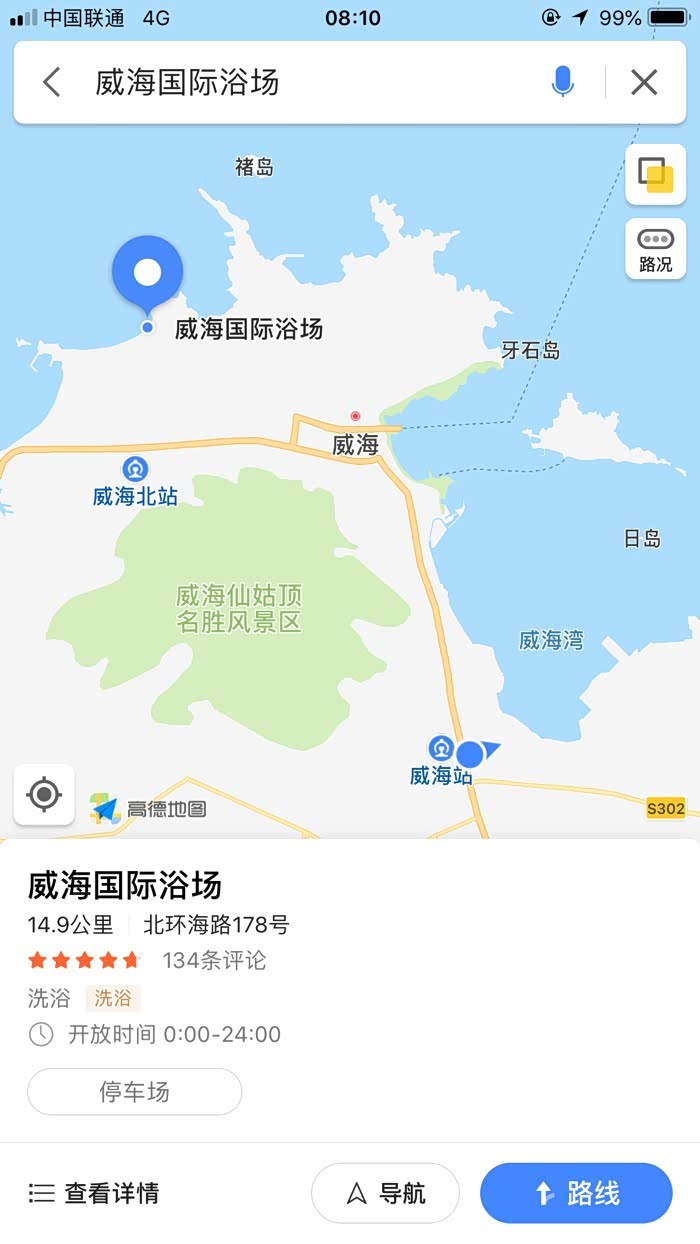Open the map layers button
Viewport: 700px width, 1244px height.
click(x=656, y=175)
